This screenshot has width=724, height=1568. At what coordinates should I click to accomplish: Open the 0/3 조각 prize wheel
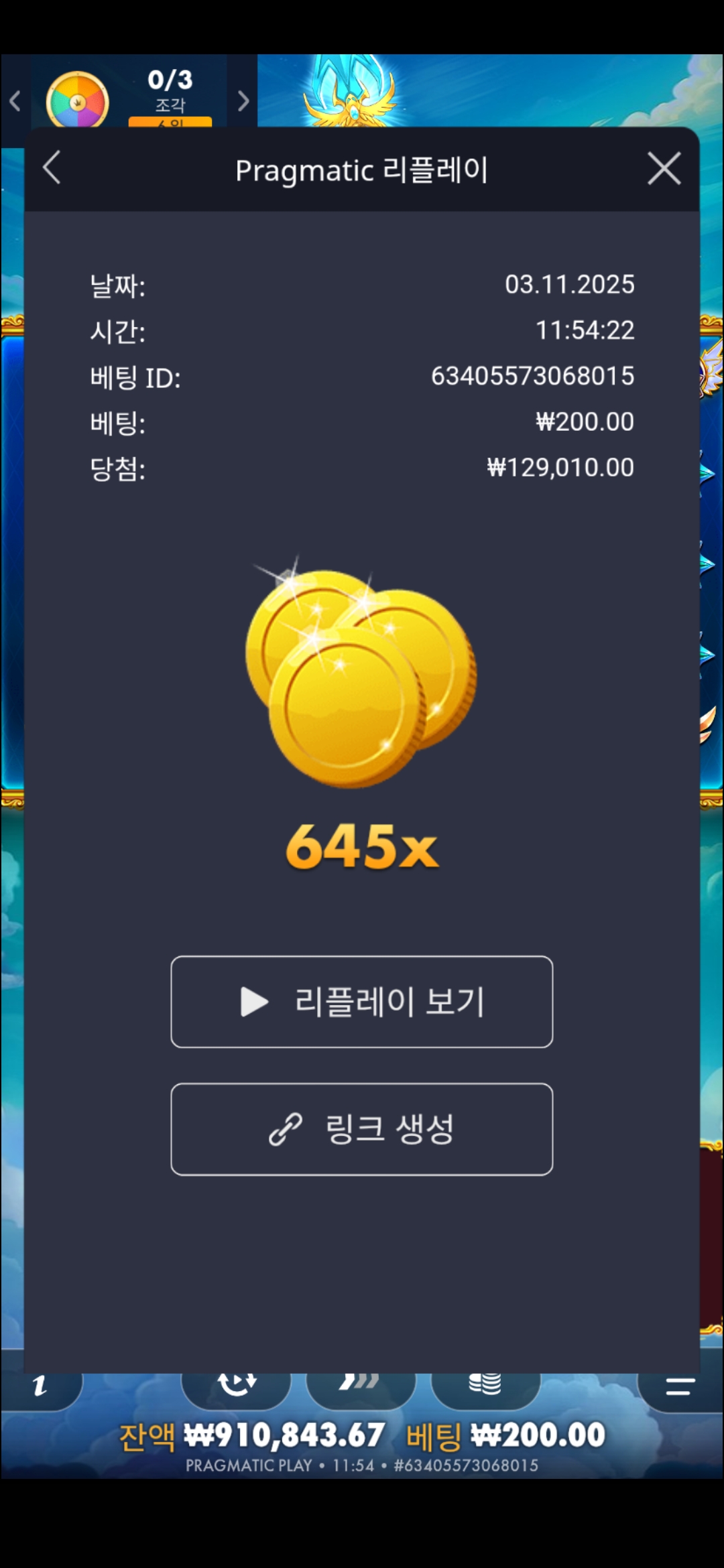pyautogui.click(x=78, y=101)
